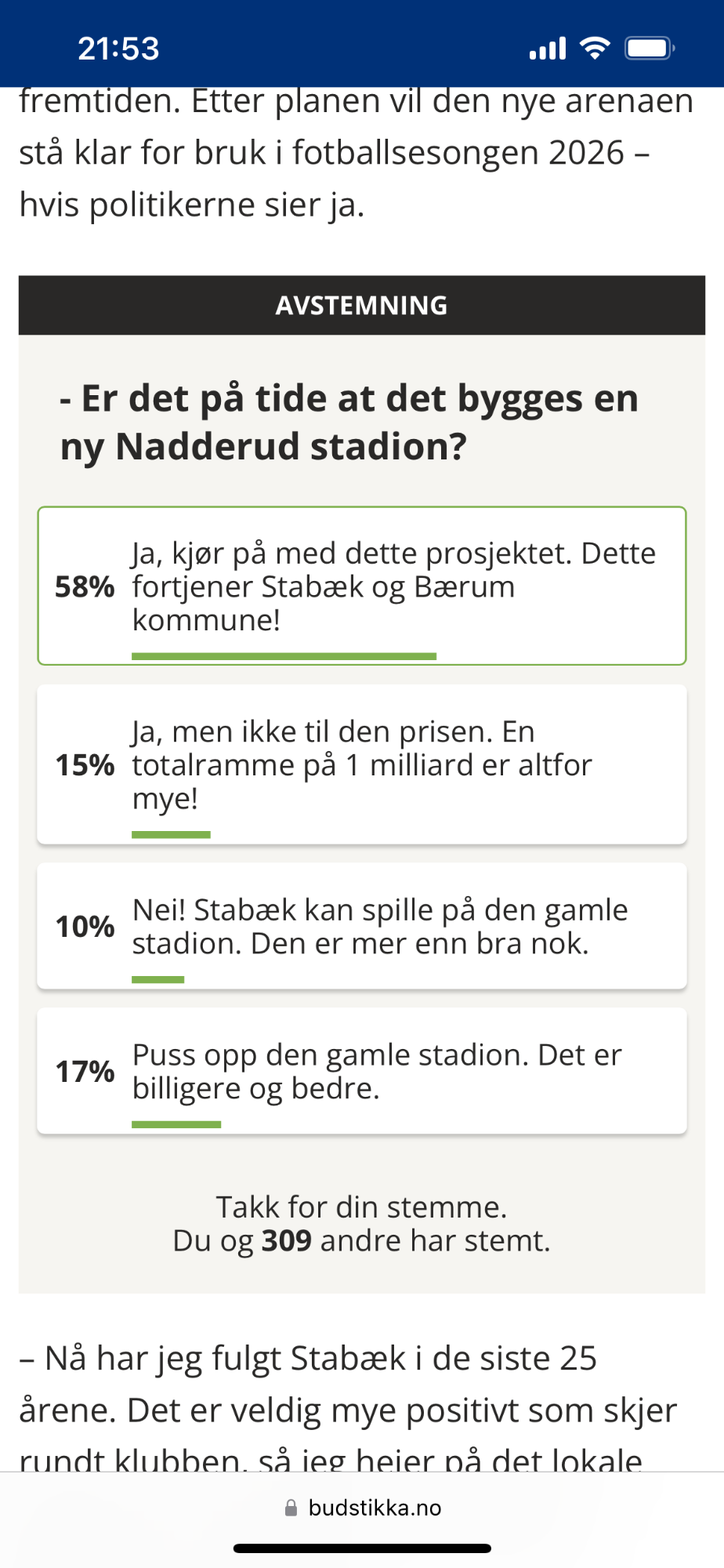Select the 58% option 'Ja, kjør på'
The height and width of the screenshot is (1568, 724).
click(362, 586)
